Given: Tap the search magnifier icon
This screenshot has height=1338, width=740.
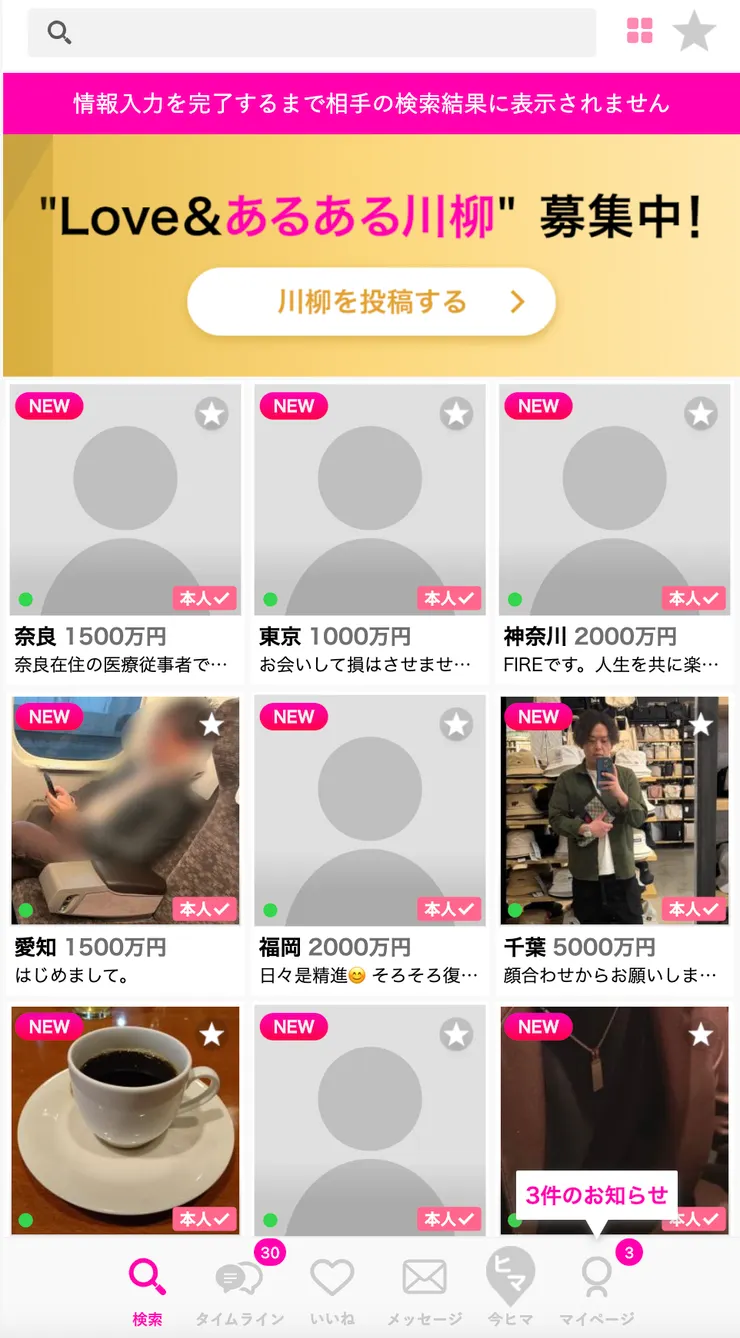Looking at the screenshot, I should [x=59, y=33].
